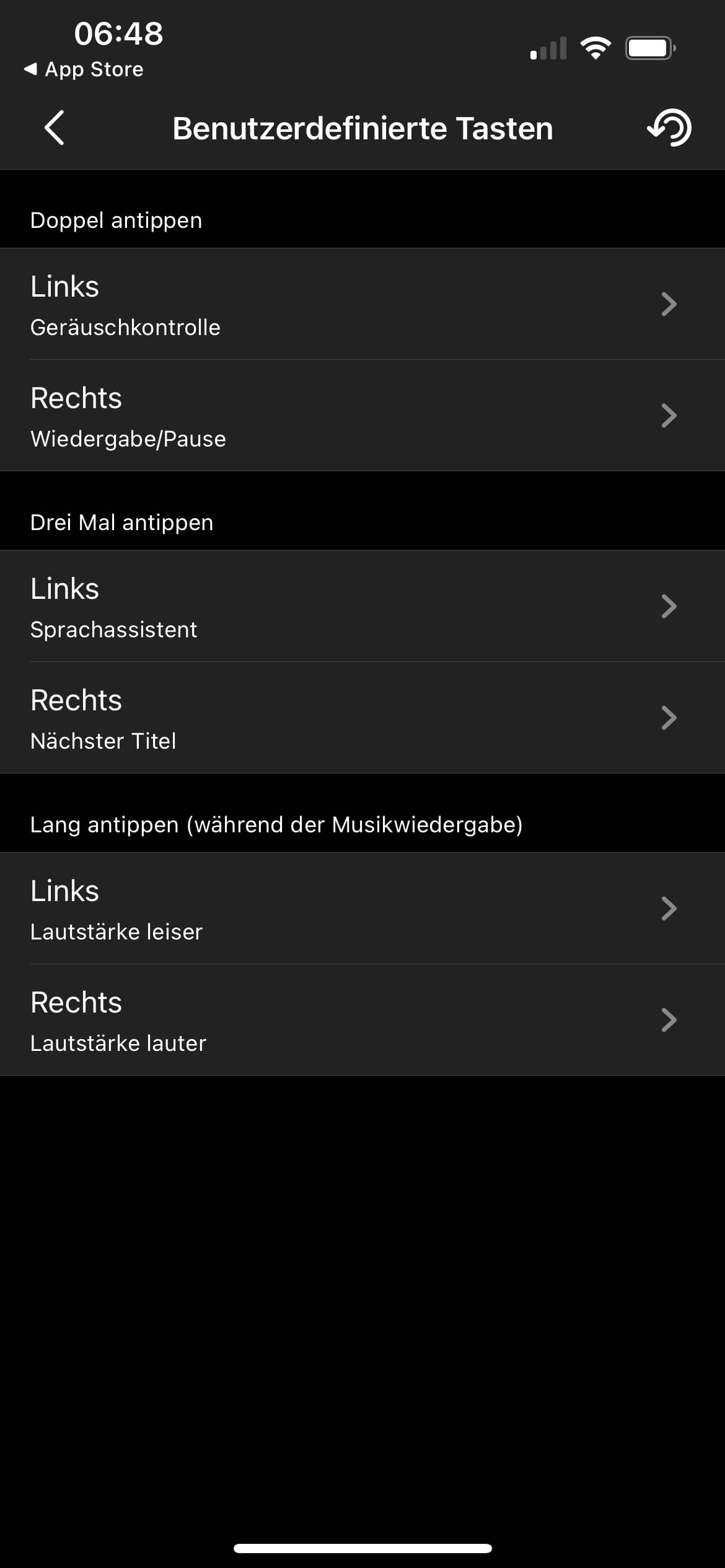This screenshot has height=1568, width=725.
Task: Open Links Geräuschkontrolle under Doppel antippen
Action: (362, 304)
